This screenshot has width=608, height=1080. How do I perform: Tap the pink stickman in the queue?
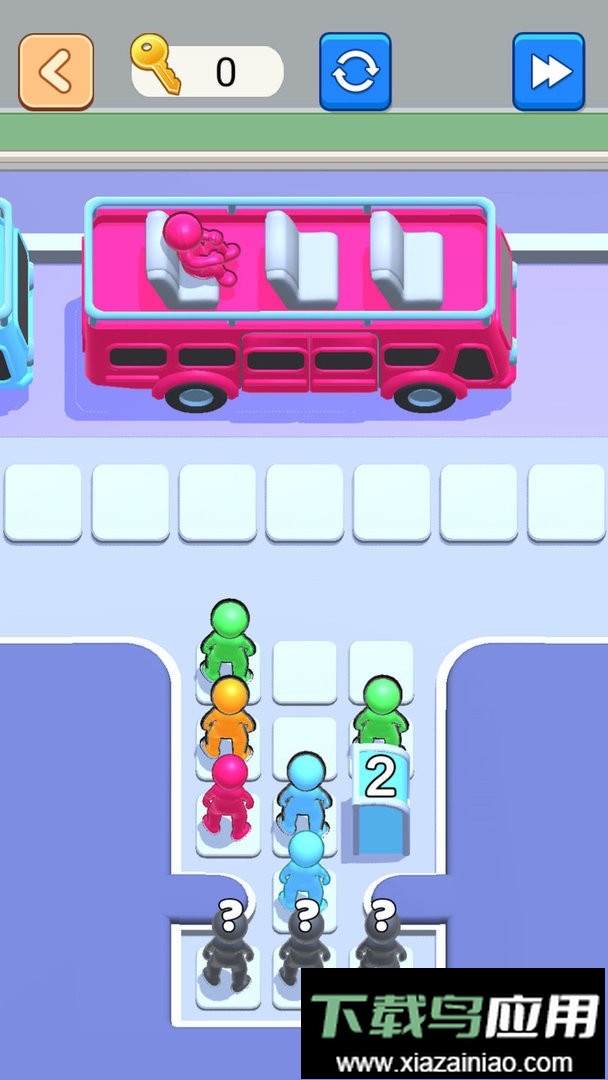[228, 794]
